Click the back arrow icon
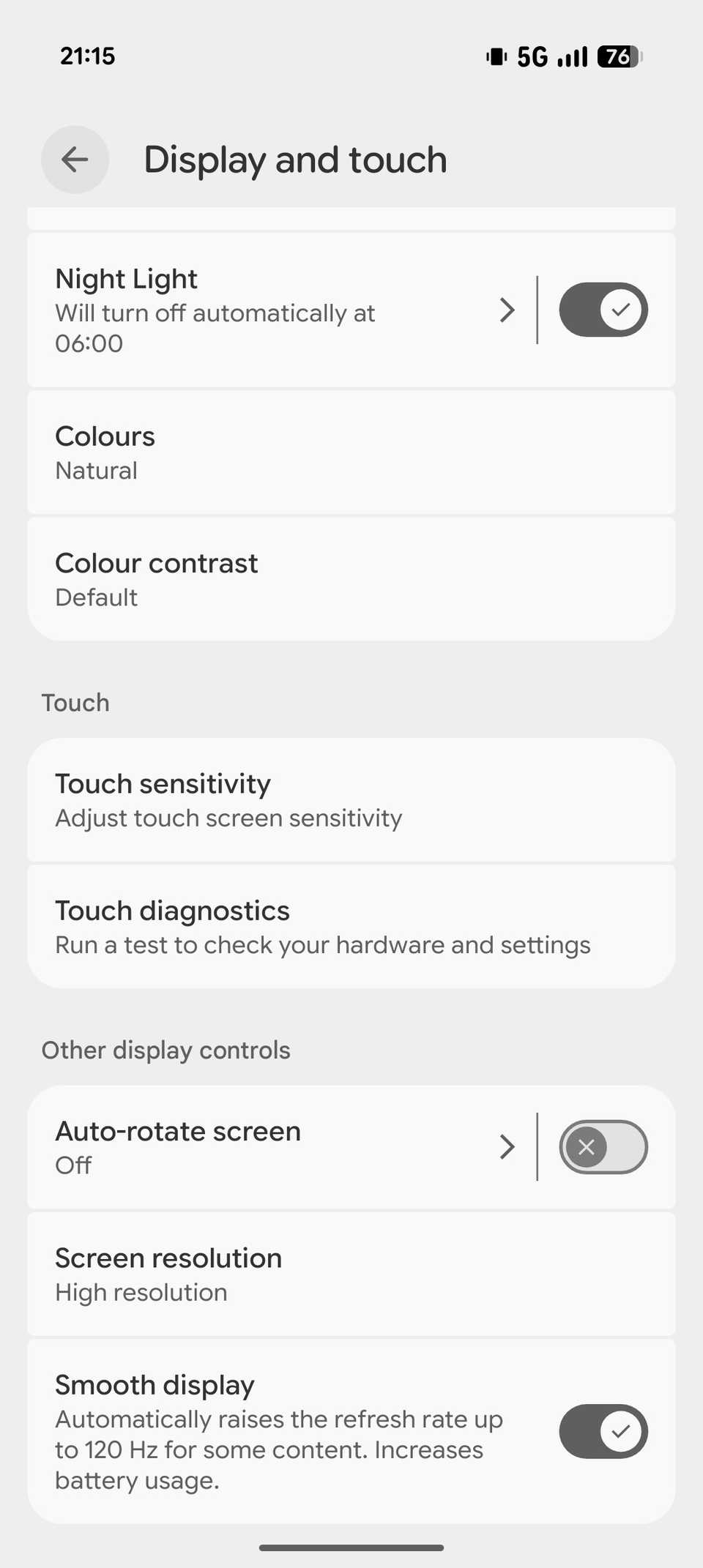This screenshot has width=703, height=1568. [x=75, y=160]
